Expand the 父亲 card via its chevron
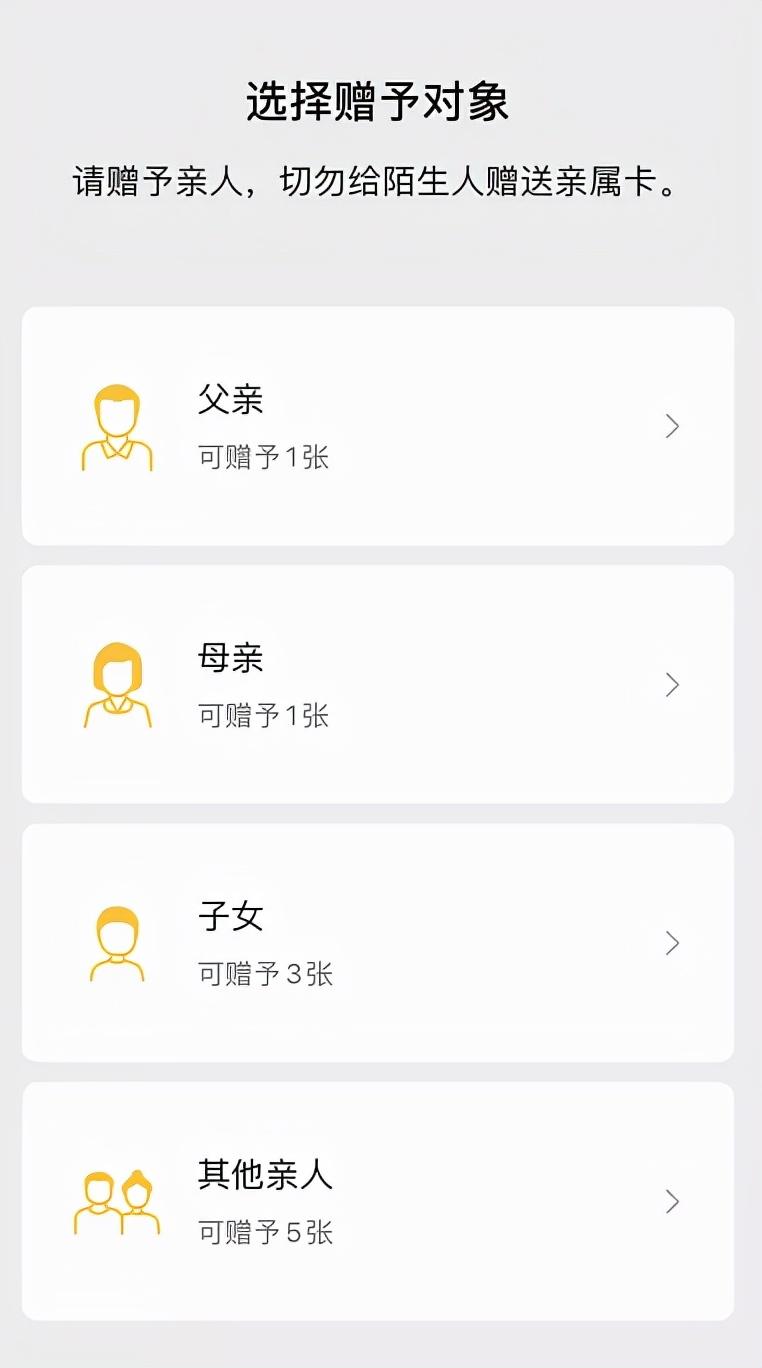The width and height of the screenshot is (762, 1368). tap(672, 426)
